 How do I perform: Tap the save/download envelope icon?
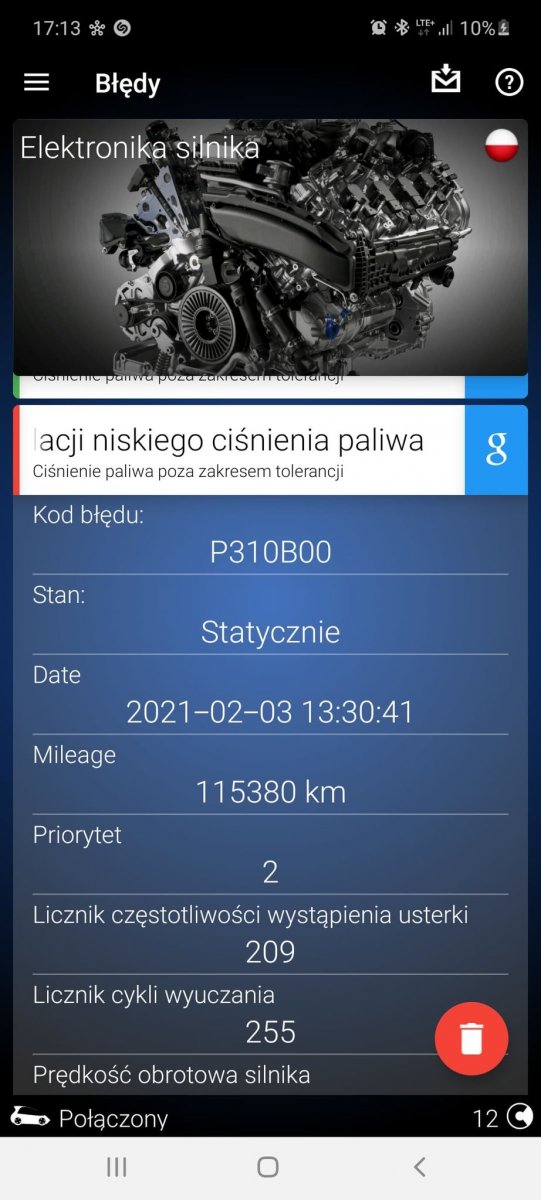pos(446,81)
